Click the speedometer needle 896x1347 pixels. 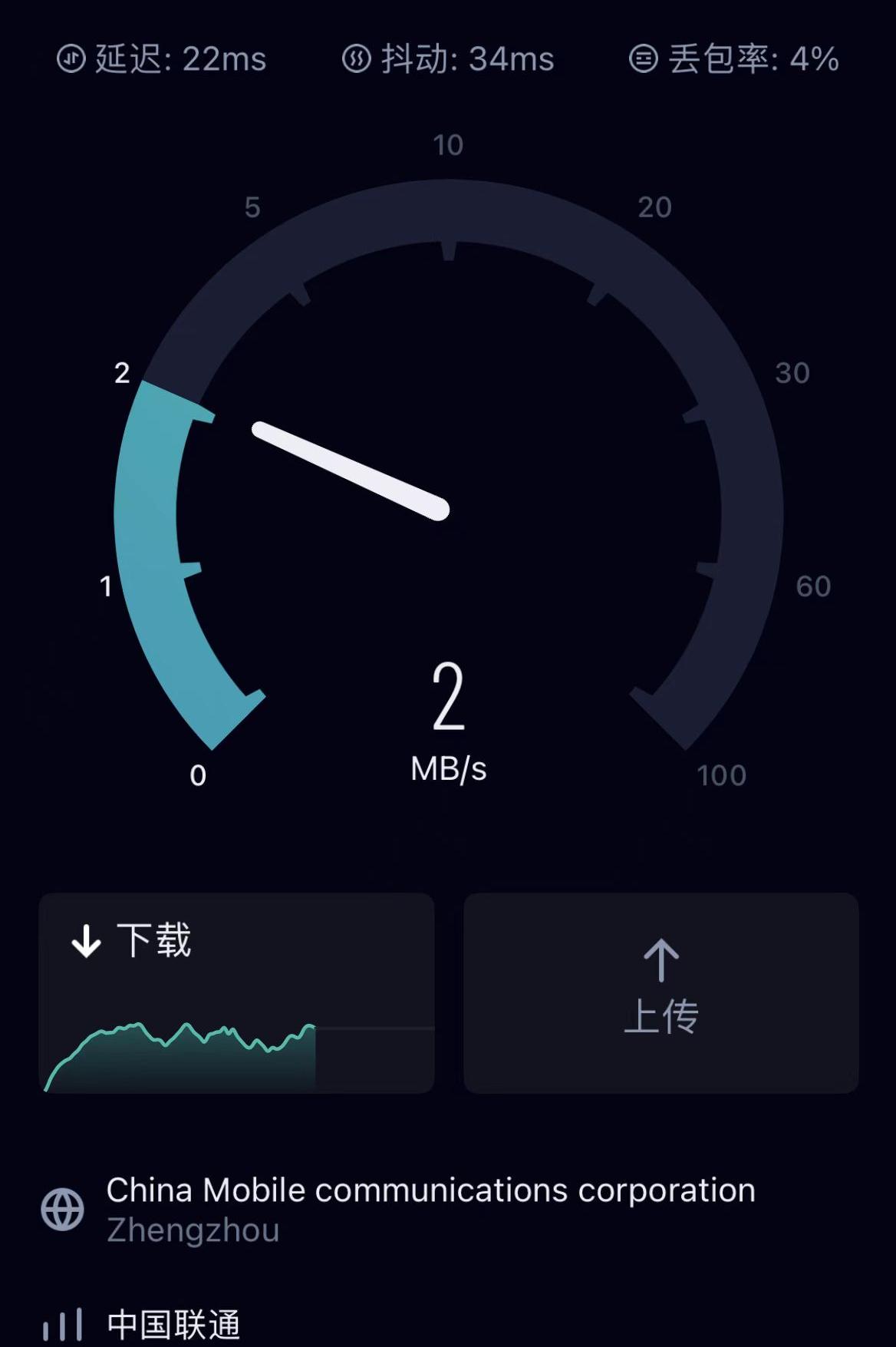pyautogui.click(x=349, y=468)
